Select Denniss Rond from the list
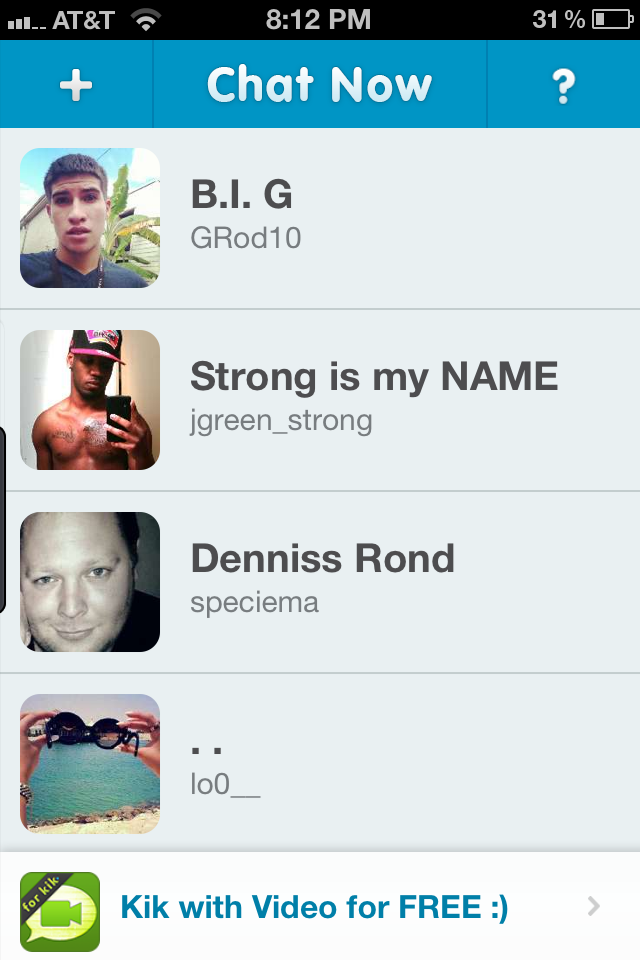 (x=320, y=582)
